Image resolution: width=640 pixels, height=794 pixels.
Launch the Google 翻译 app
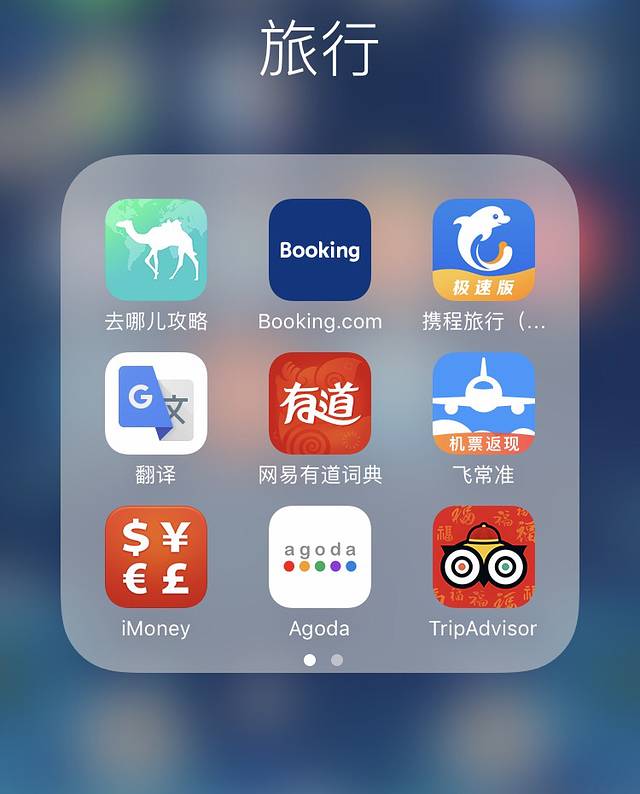tap(156, 403)
